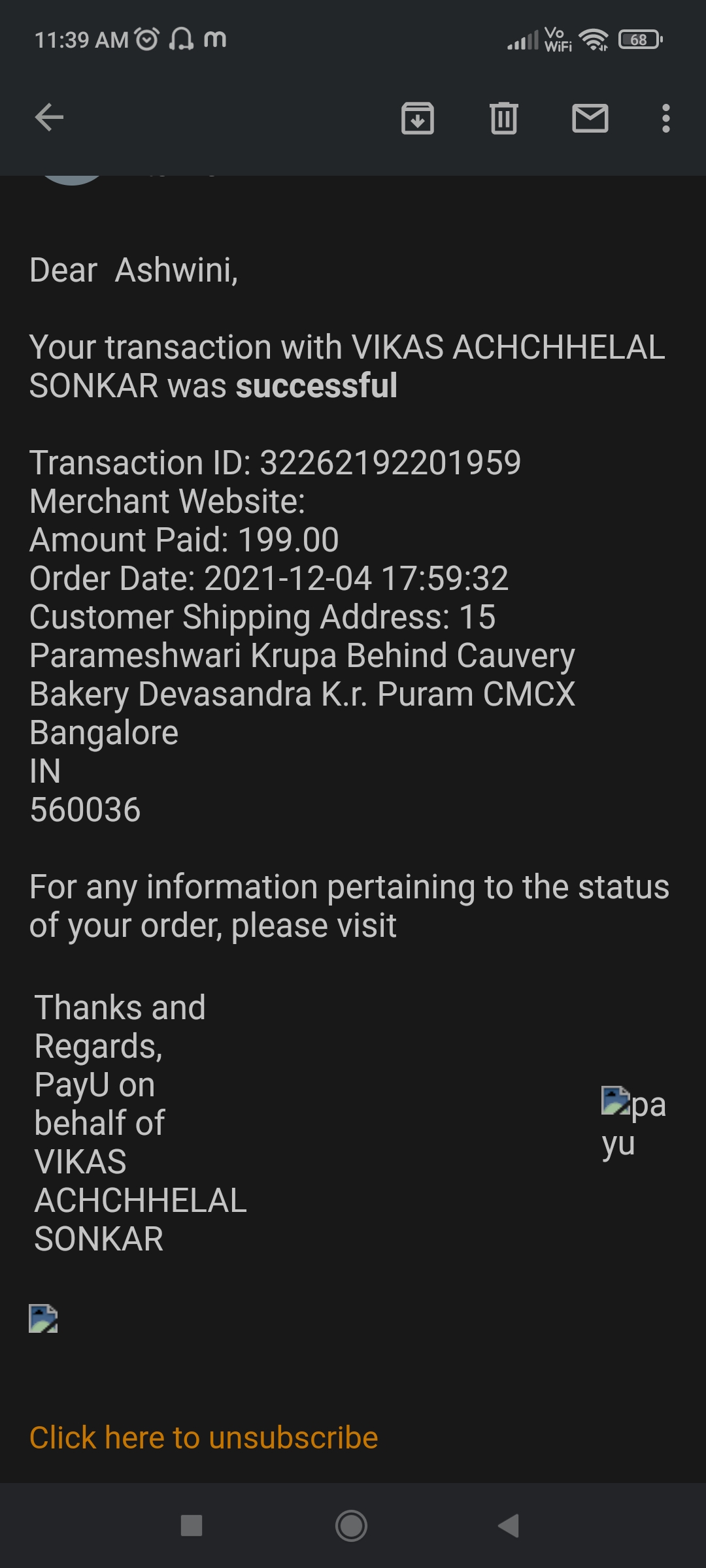
Task: Go back to the inbox
Action: pos(49,118)
